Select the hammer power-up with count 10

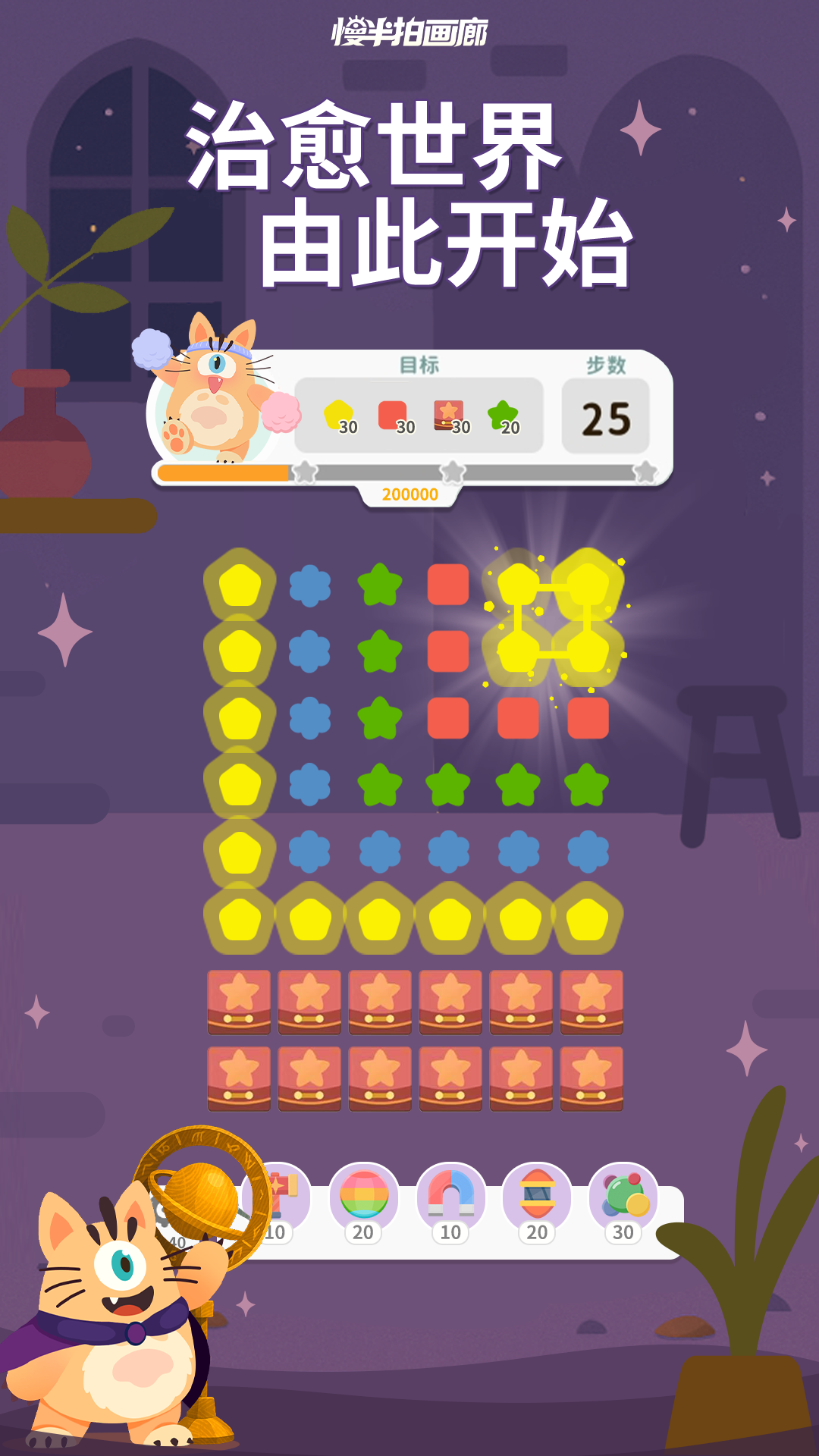[281, 1187]
